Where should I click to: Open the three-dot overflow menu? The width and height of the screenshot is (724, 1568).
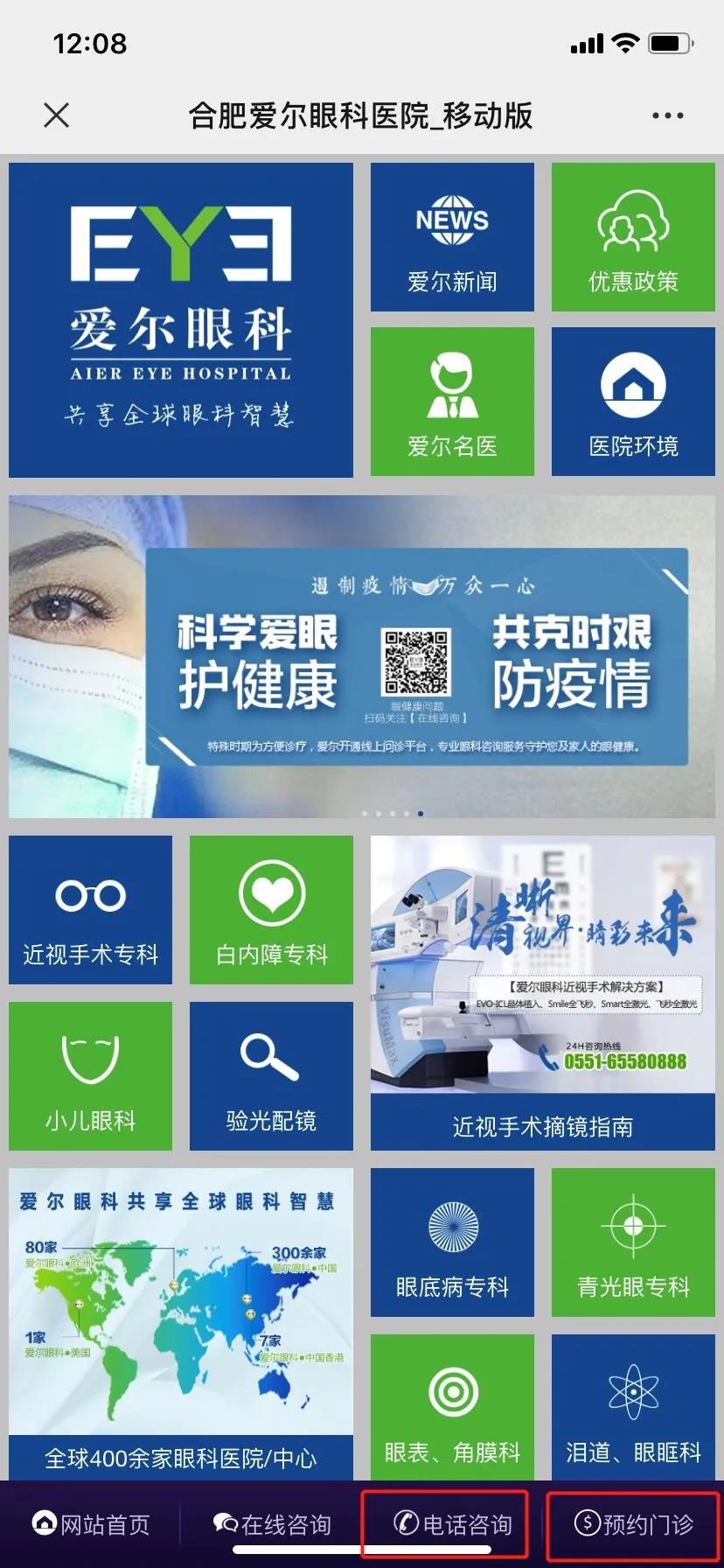(667, 115)
